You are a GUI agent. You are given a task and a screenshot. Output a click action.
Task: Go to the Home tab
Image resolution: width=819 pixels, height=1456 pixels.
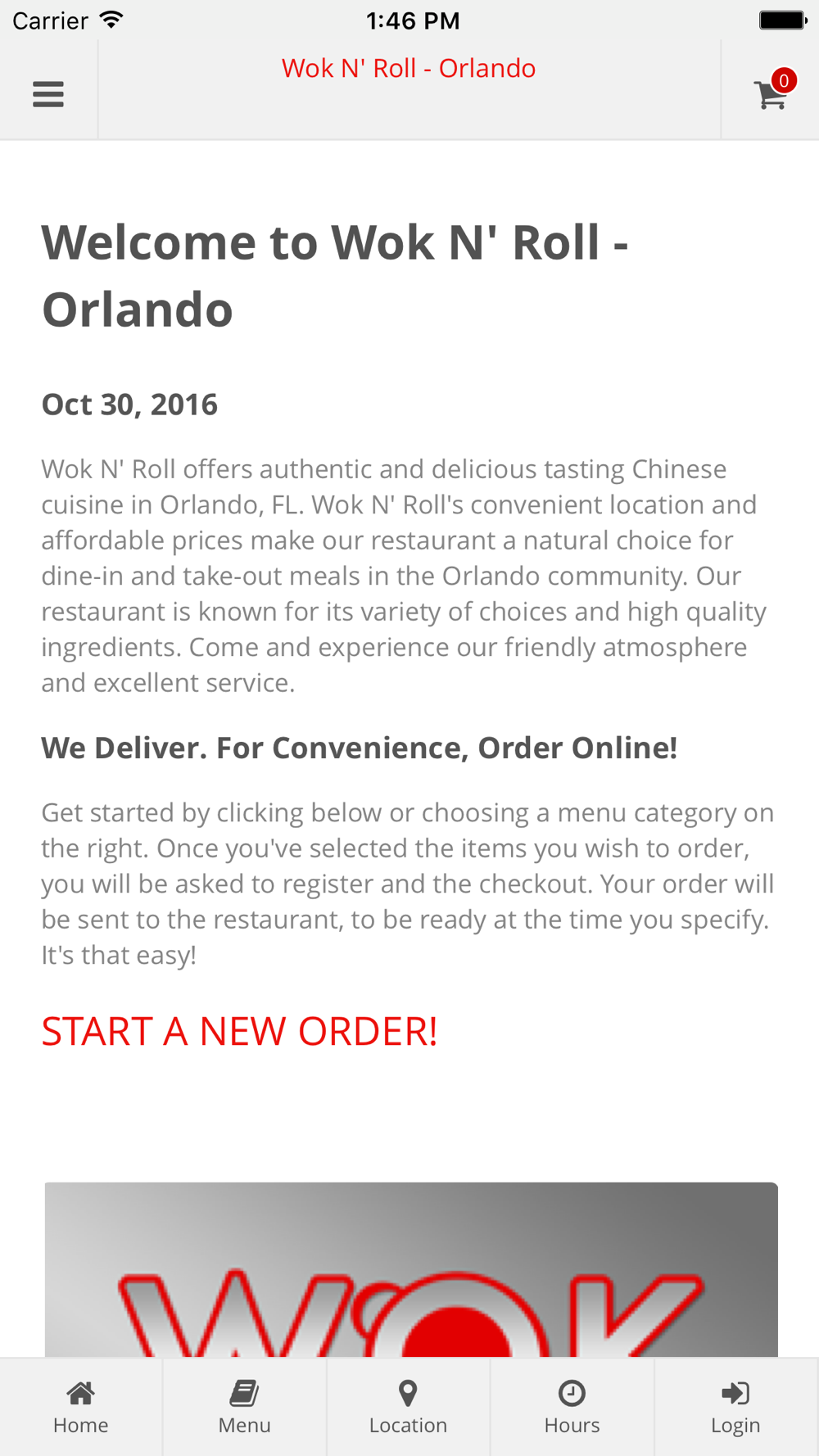81,1407
